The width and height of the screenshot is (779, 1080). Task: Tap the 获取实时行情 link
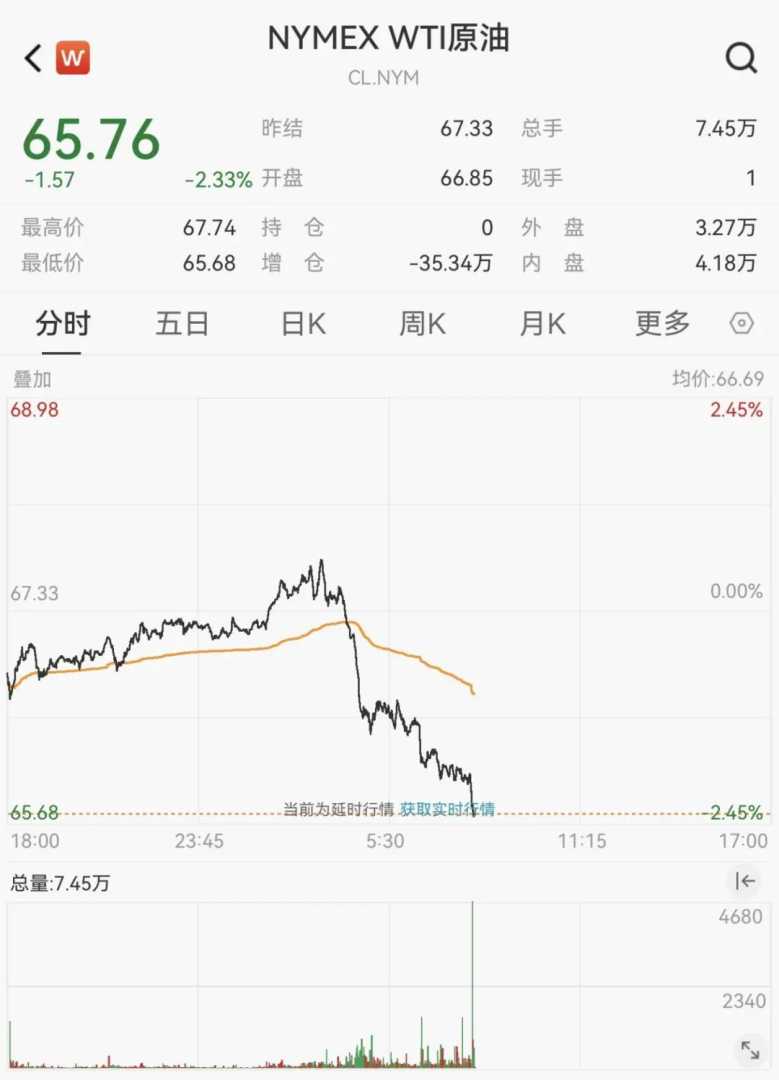[x=447, y=809]
